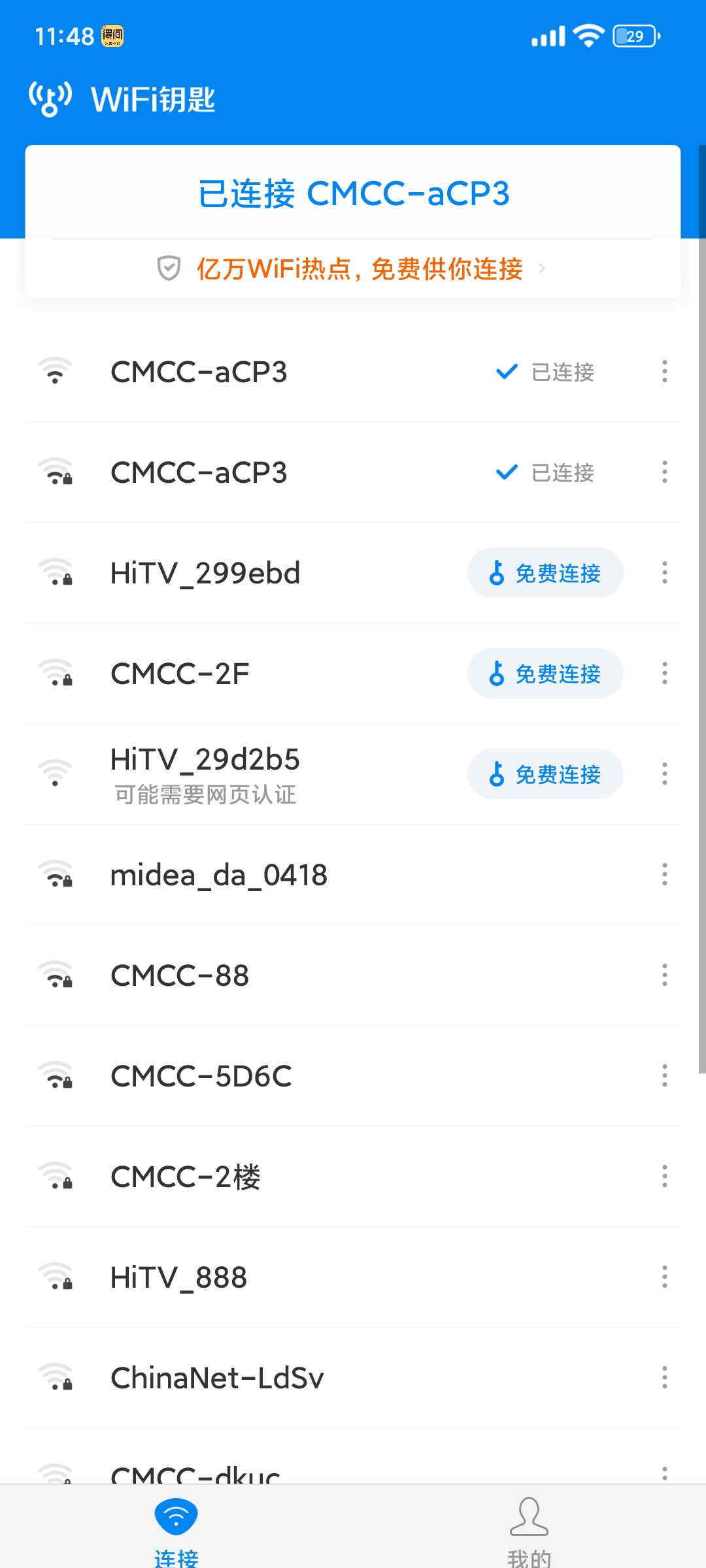The width and height of the screenshot is (706, 1568).
Task: Open more options for CMCC-88
Action: click(x=664, y=975)
